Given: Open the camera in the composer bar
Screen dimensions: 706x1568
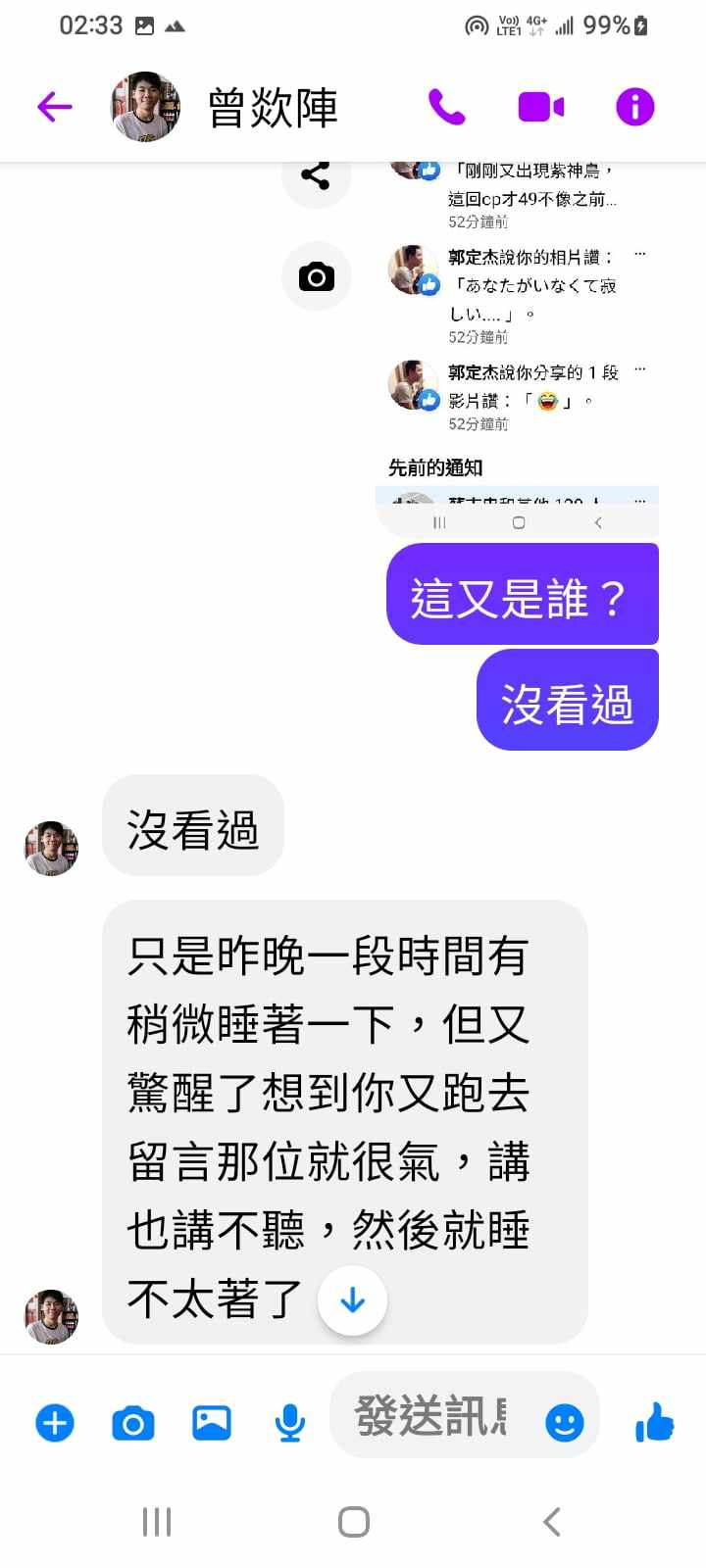Looking at the screenshot, I should tap(133, 1422).
